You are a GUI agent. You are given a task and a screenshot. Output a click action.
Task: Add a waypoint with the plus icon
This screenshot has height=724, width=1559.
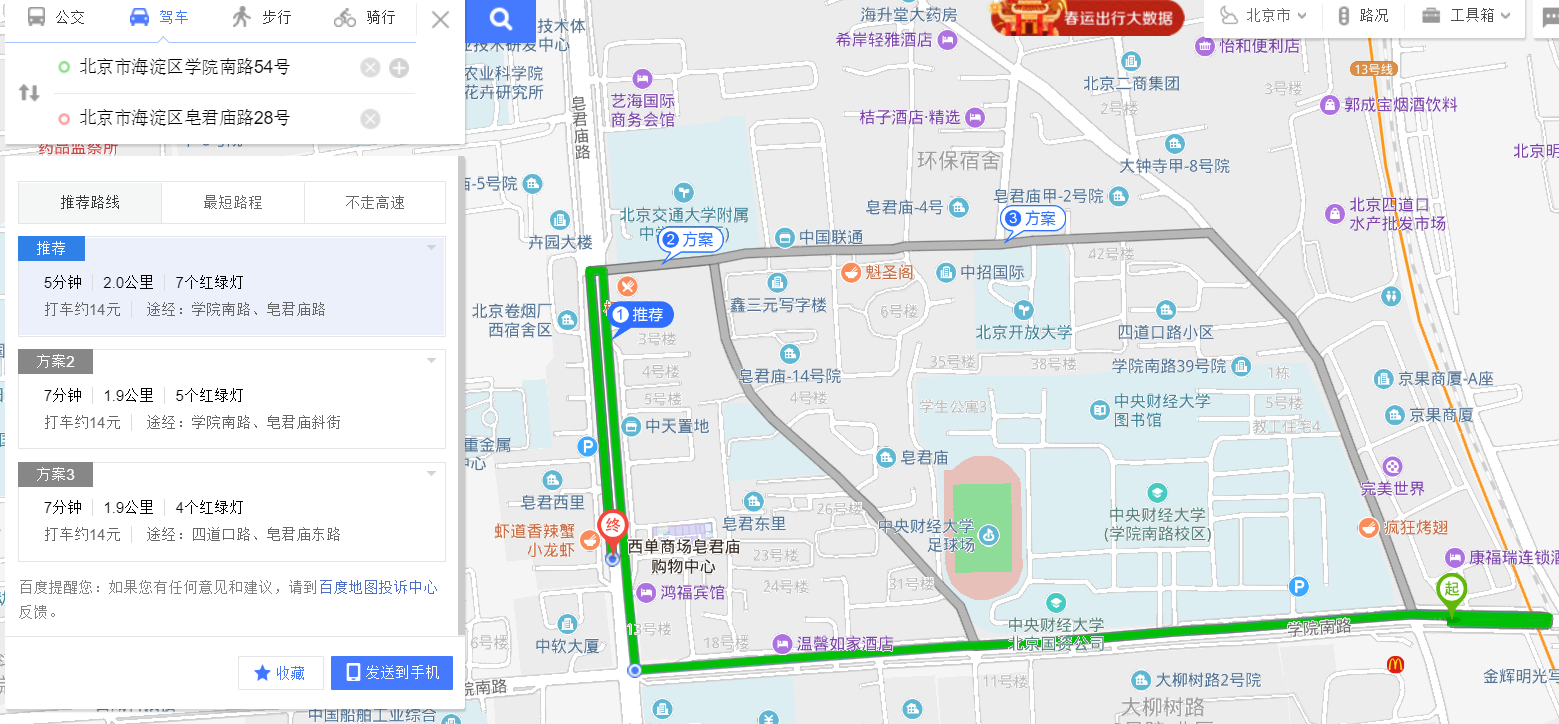399,67
